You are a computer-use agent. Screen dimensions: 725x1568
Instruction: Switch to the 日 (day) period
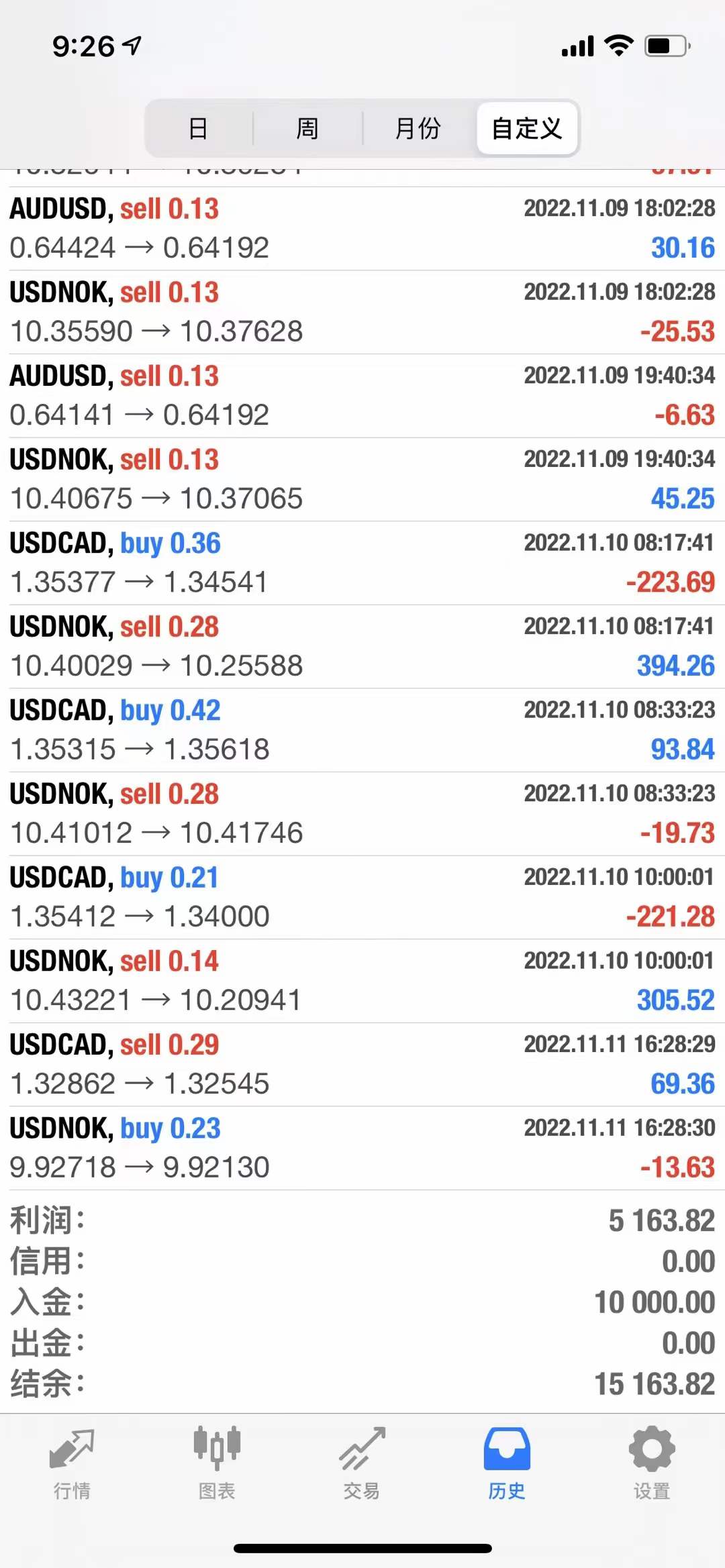(199, 128)
